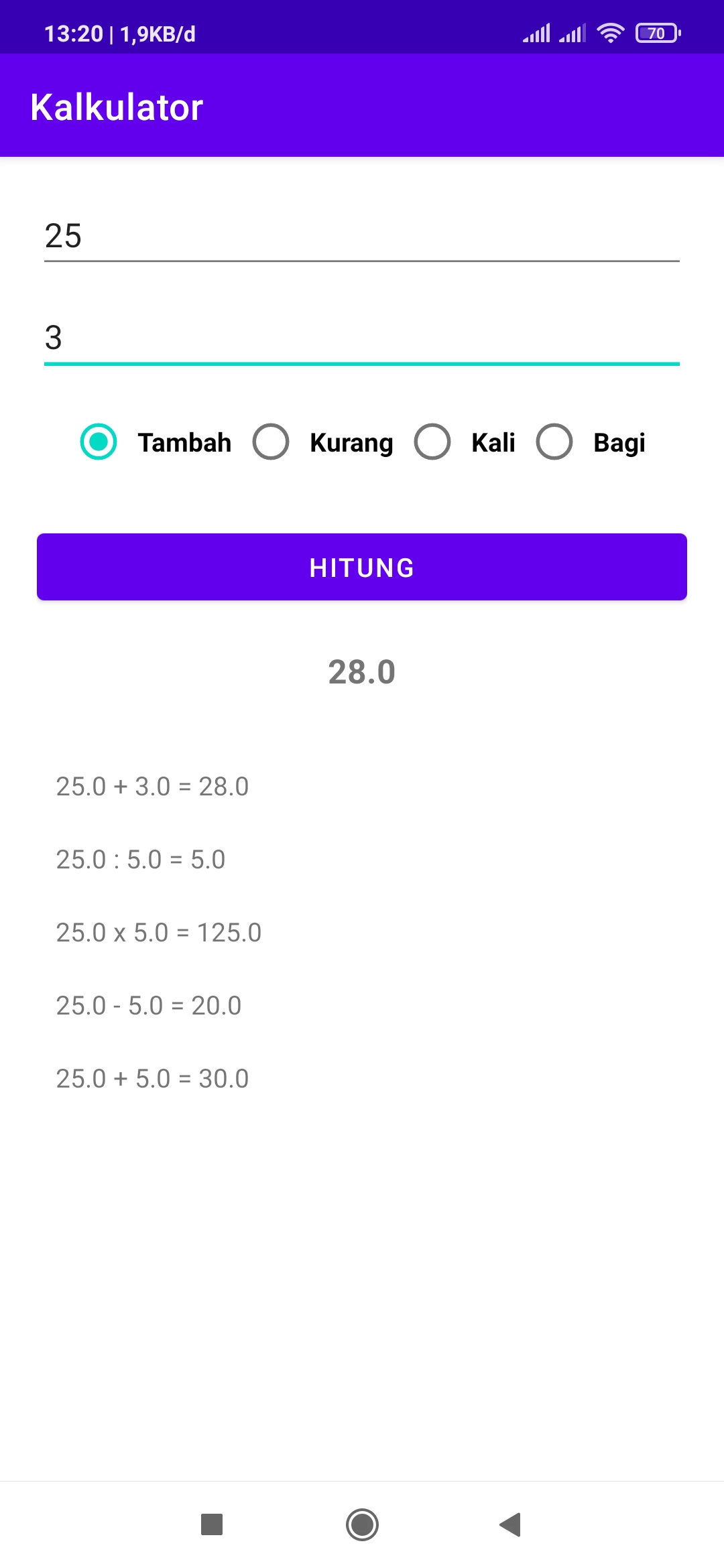The image size is (724, 1568).
Task: Tap the first SIM signal icon
Action: point(536,32)
